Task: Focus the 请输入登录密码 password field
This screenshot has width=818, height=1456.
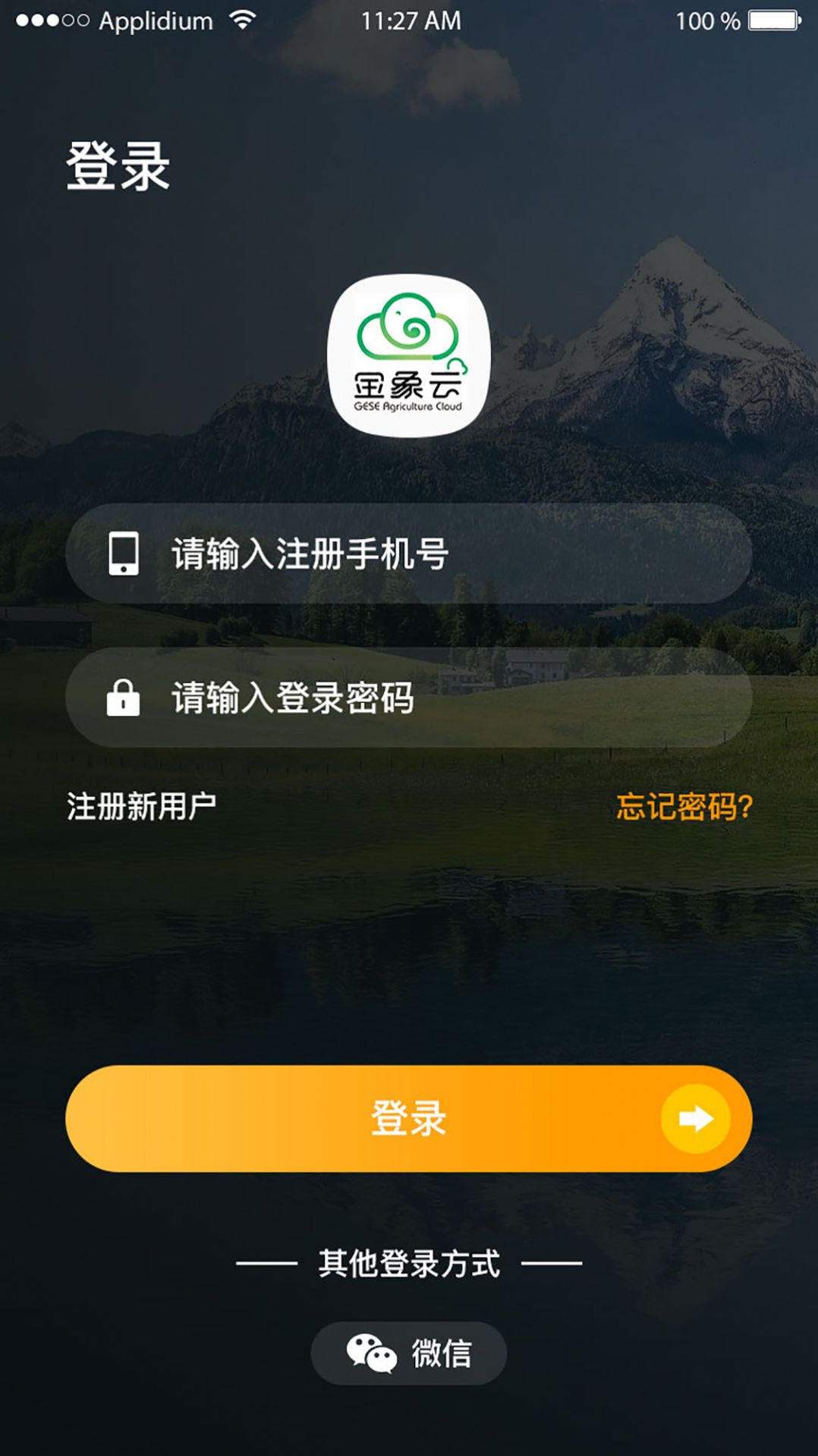Action: pos(408,698)
